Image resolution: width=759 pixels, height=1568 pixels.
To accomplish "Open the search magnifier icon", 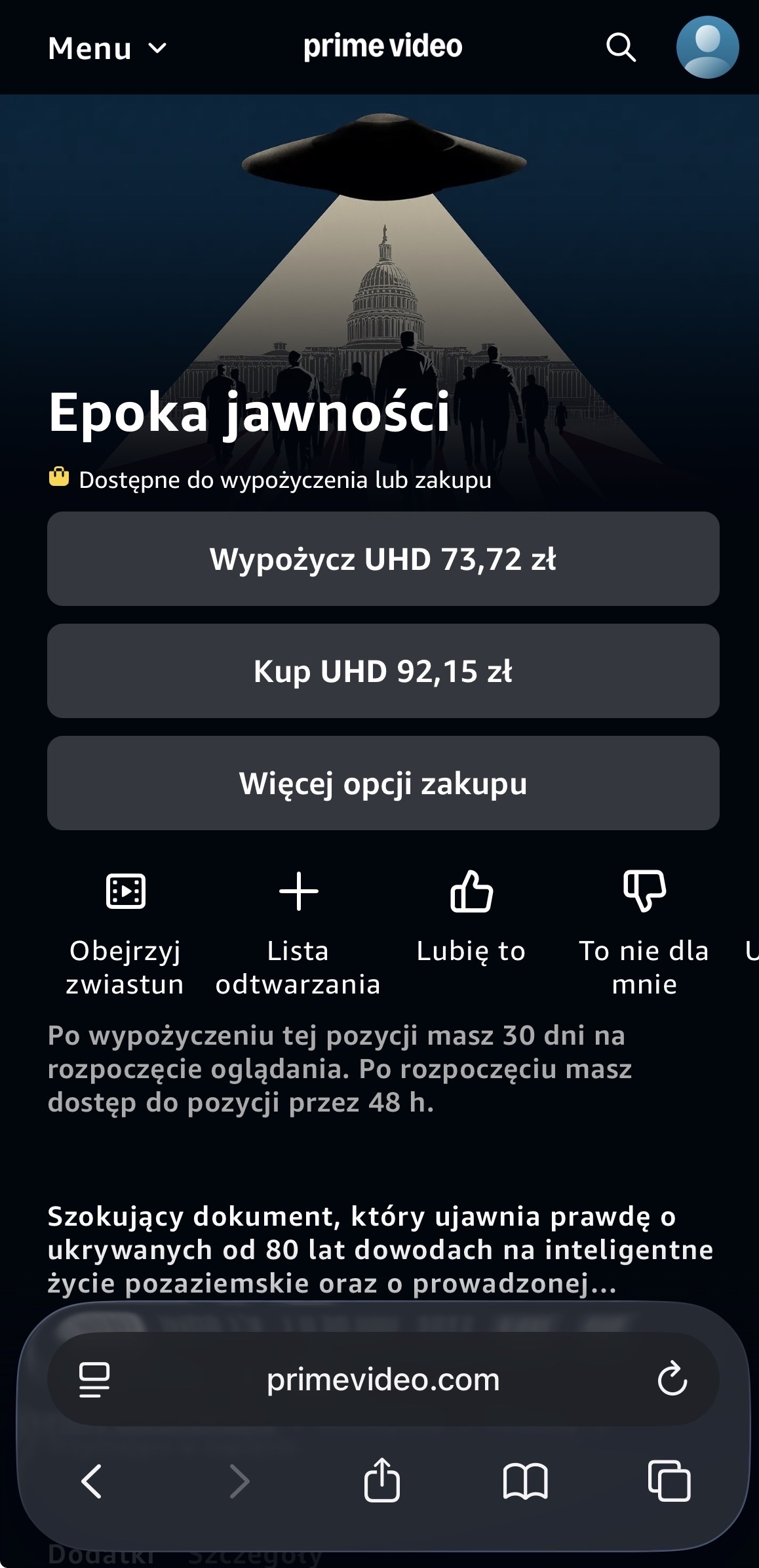I will (620, 47).
